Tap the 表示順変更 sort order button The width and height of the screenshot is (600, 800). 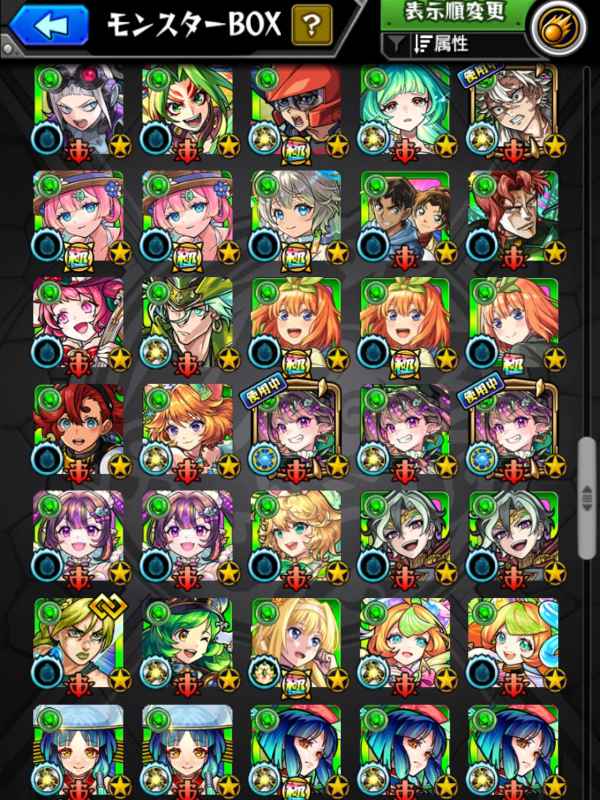point(454,13)
